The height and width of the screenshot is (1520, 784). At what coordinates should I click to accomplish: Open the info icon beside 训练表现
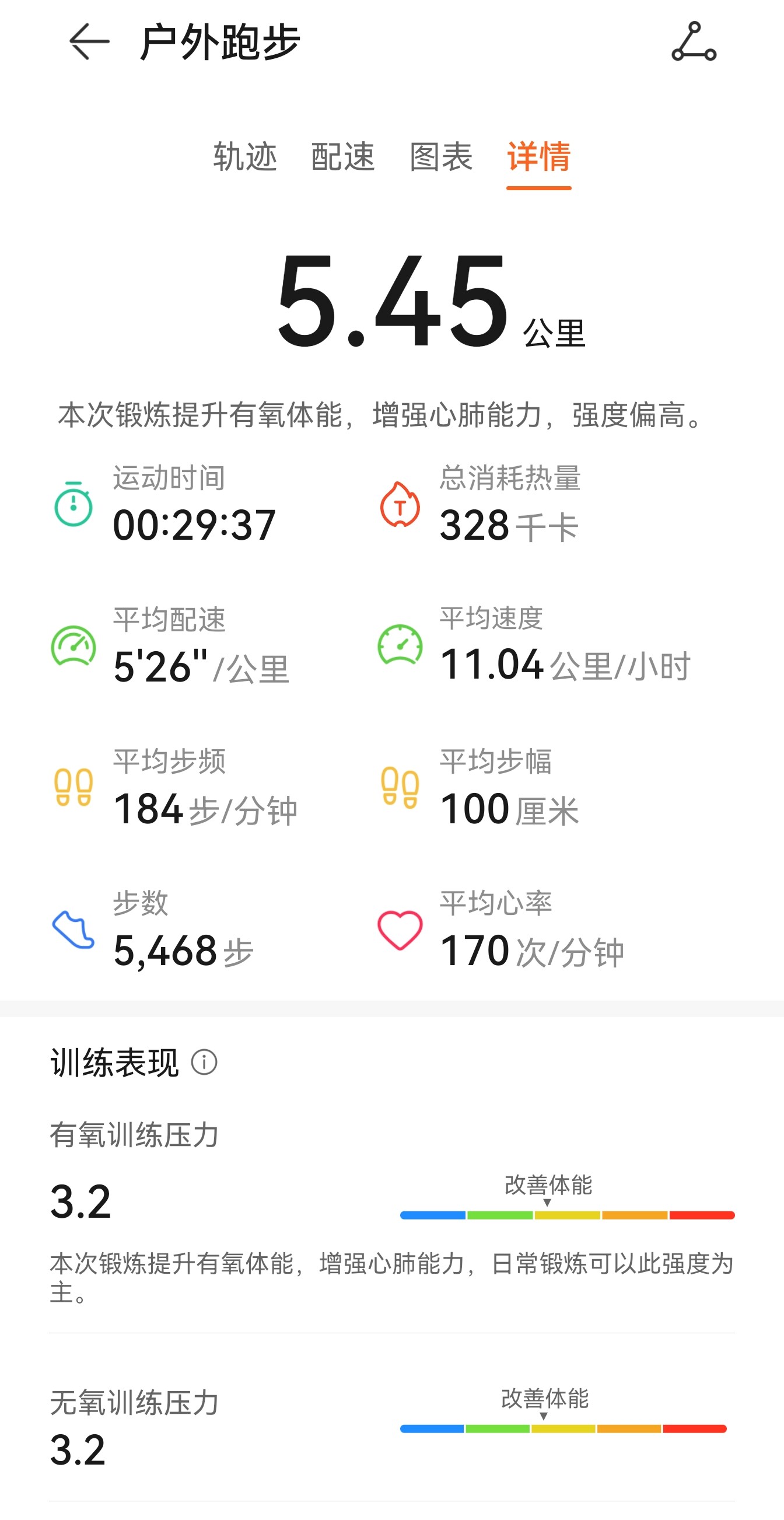pos(204,1062)
